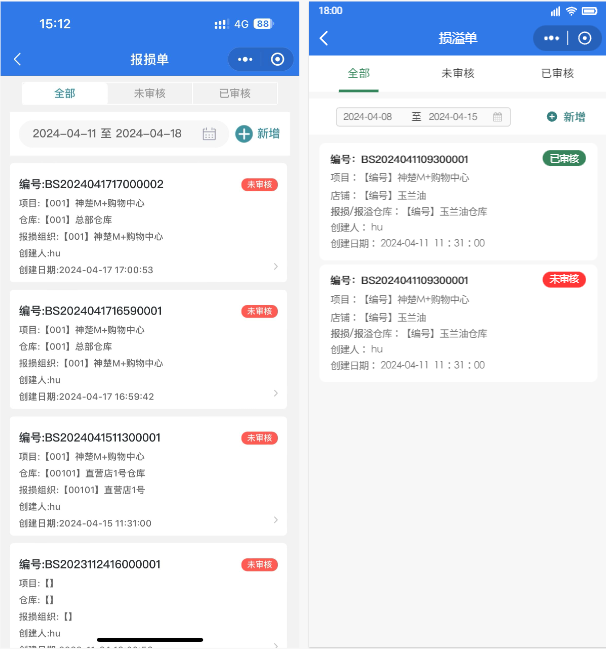606x649 pixels.
Task: Open the 未审核 record BS2024041109300001
Action: (x=456, y=322)
